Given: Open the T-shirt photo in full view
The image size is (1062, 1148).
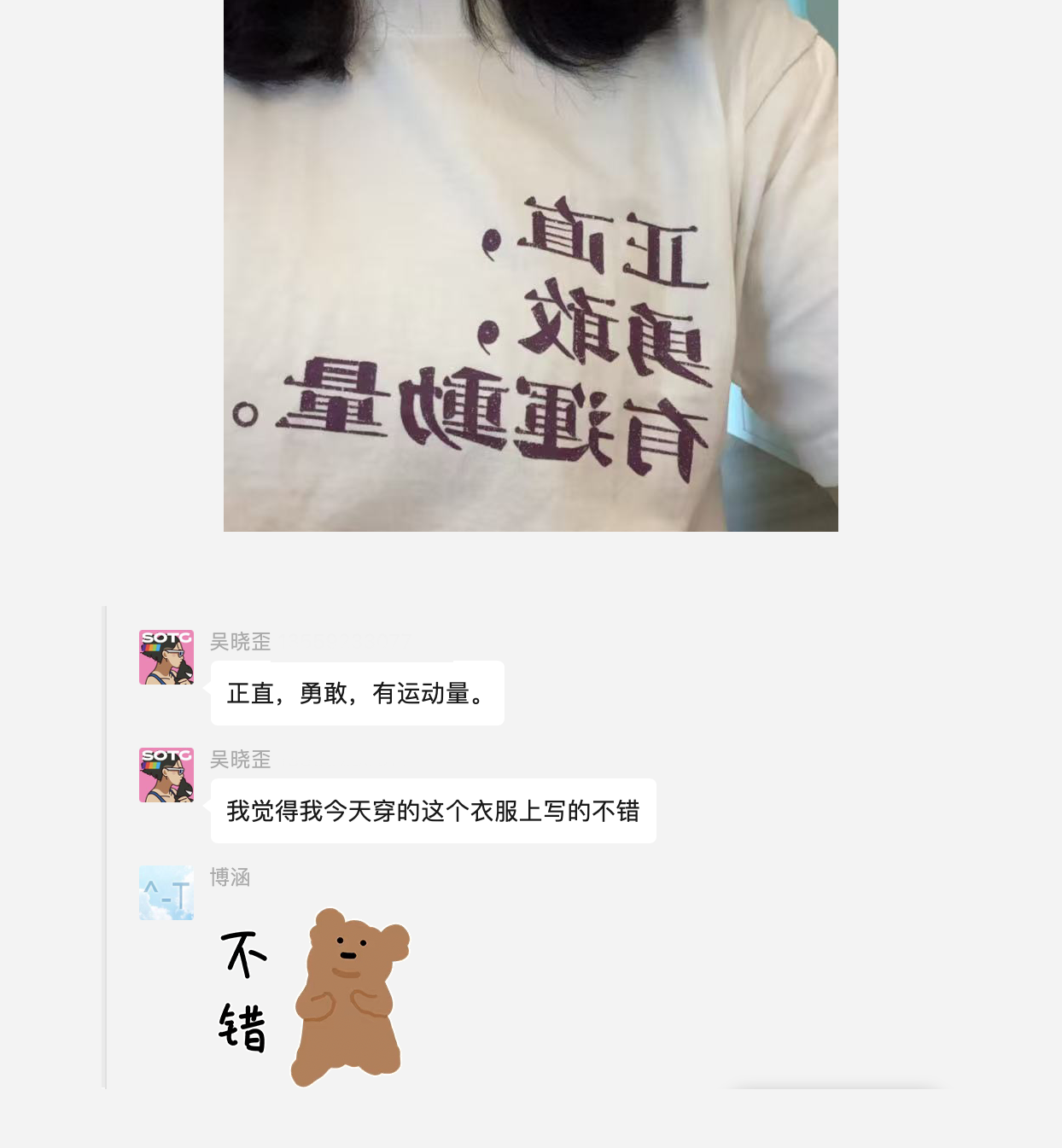Looking at the screenshot, I should [530, 265].
